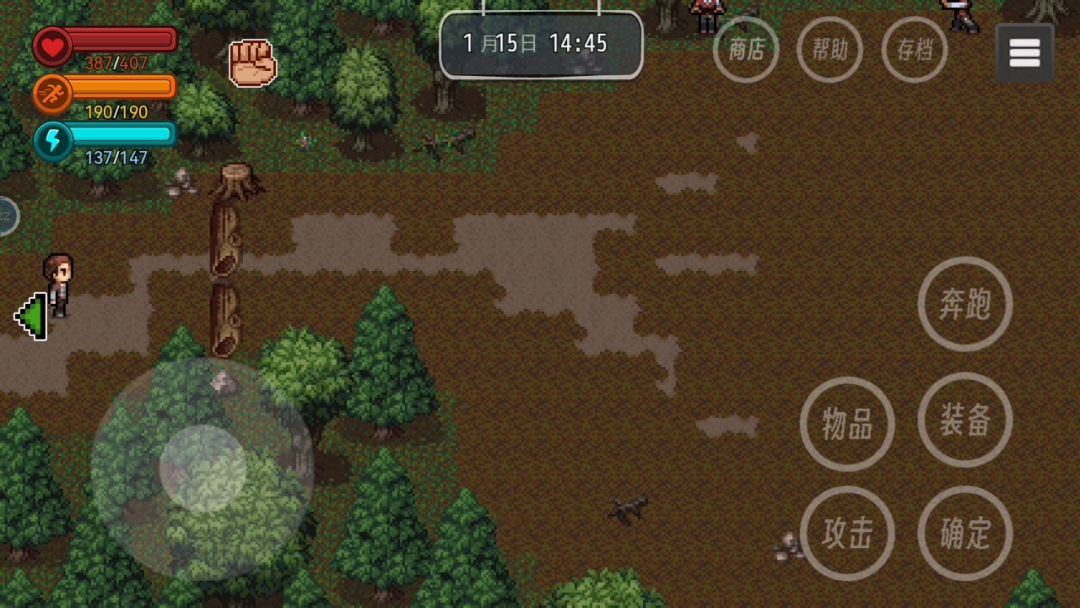Tap the virtual joystick pad
This screenshot has width=1080, height=608.
(x=203, y=468)
